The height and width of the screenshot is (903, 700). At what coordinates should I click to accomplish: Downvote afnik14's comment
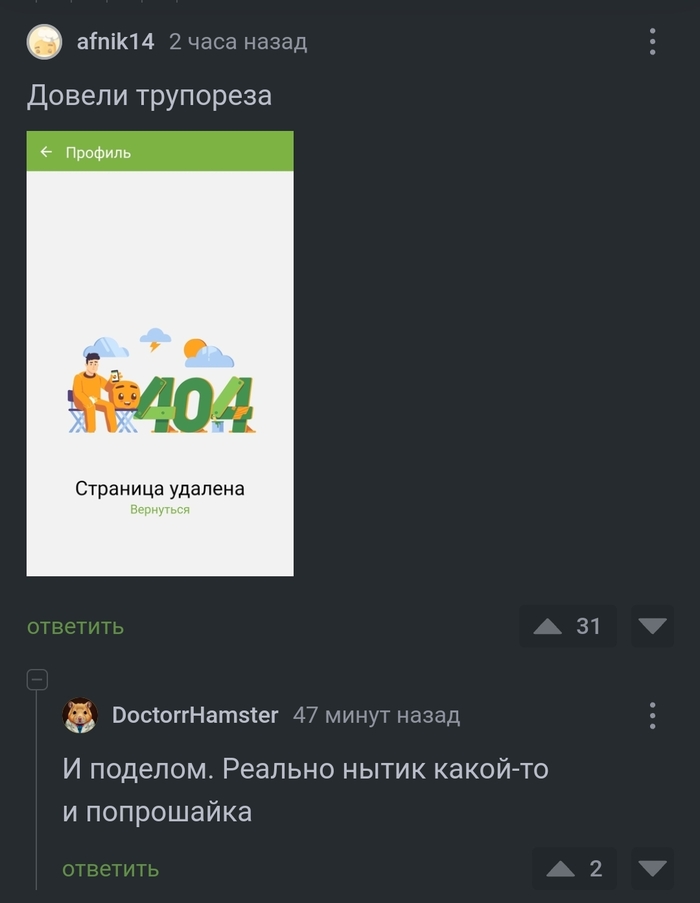click(652, 627)
